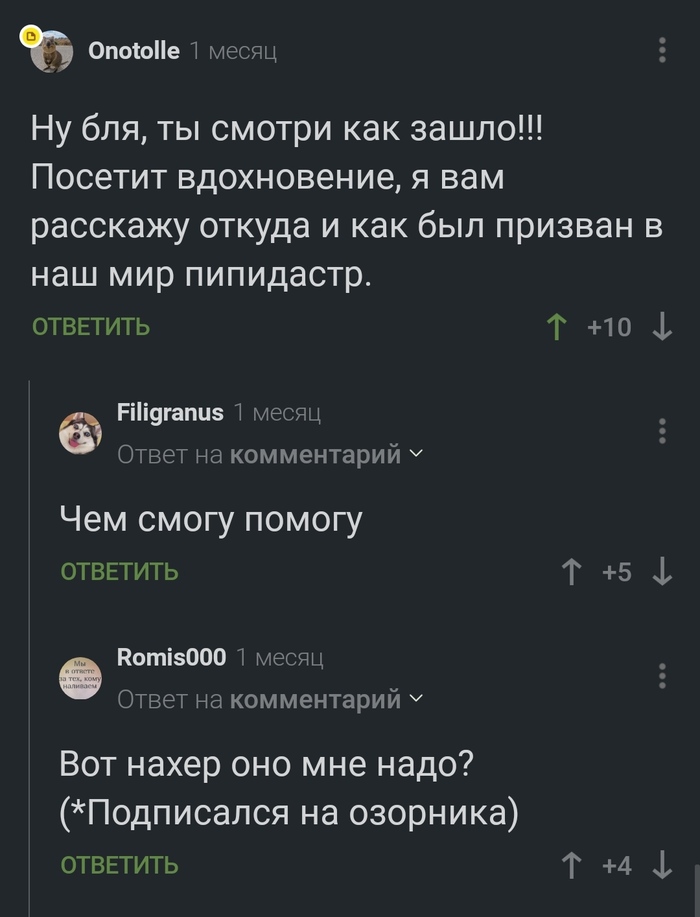The width and height of the screenshot is (700, 917).
Task: Expand "Ответ на комментарий" under Filigranus
Action: point(270,455)
